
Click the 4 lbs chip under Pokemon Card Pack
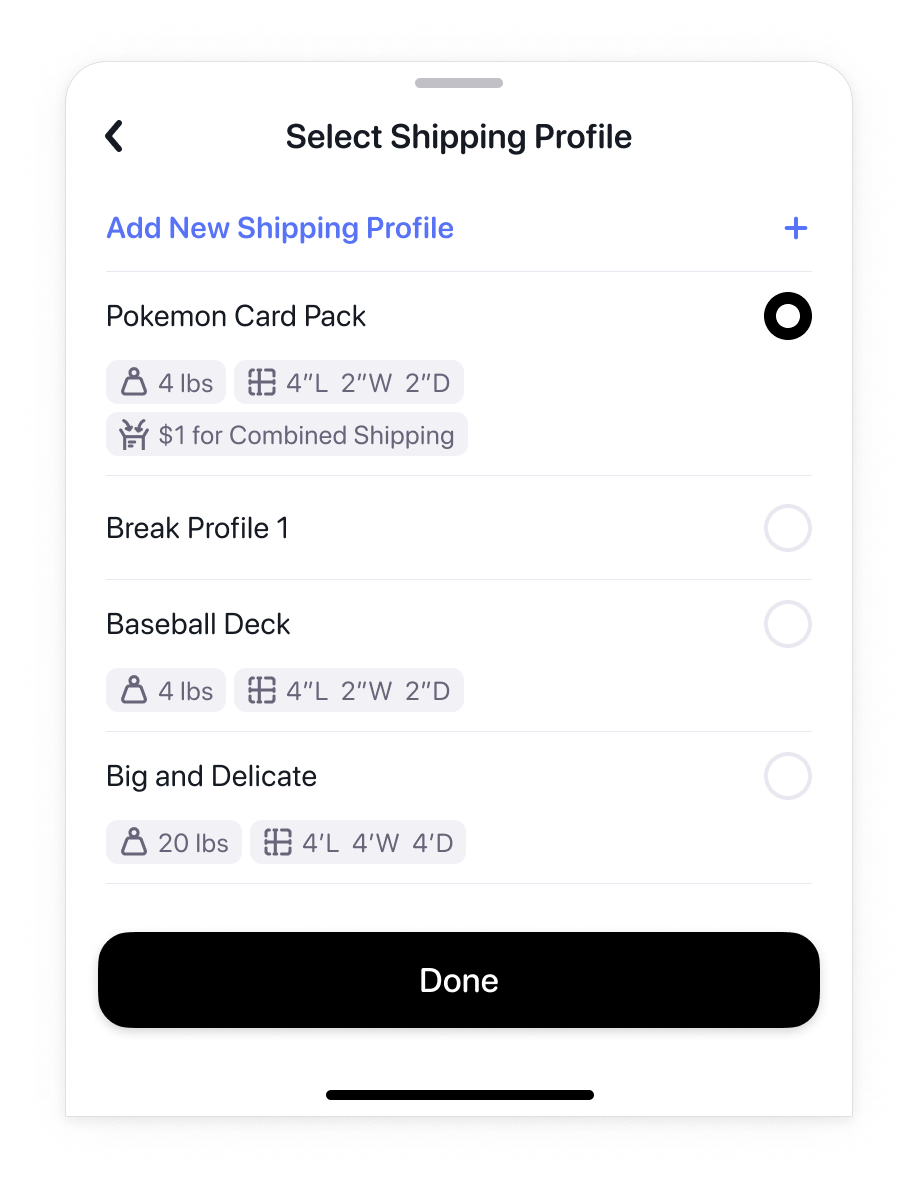coord(165,382)
